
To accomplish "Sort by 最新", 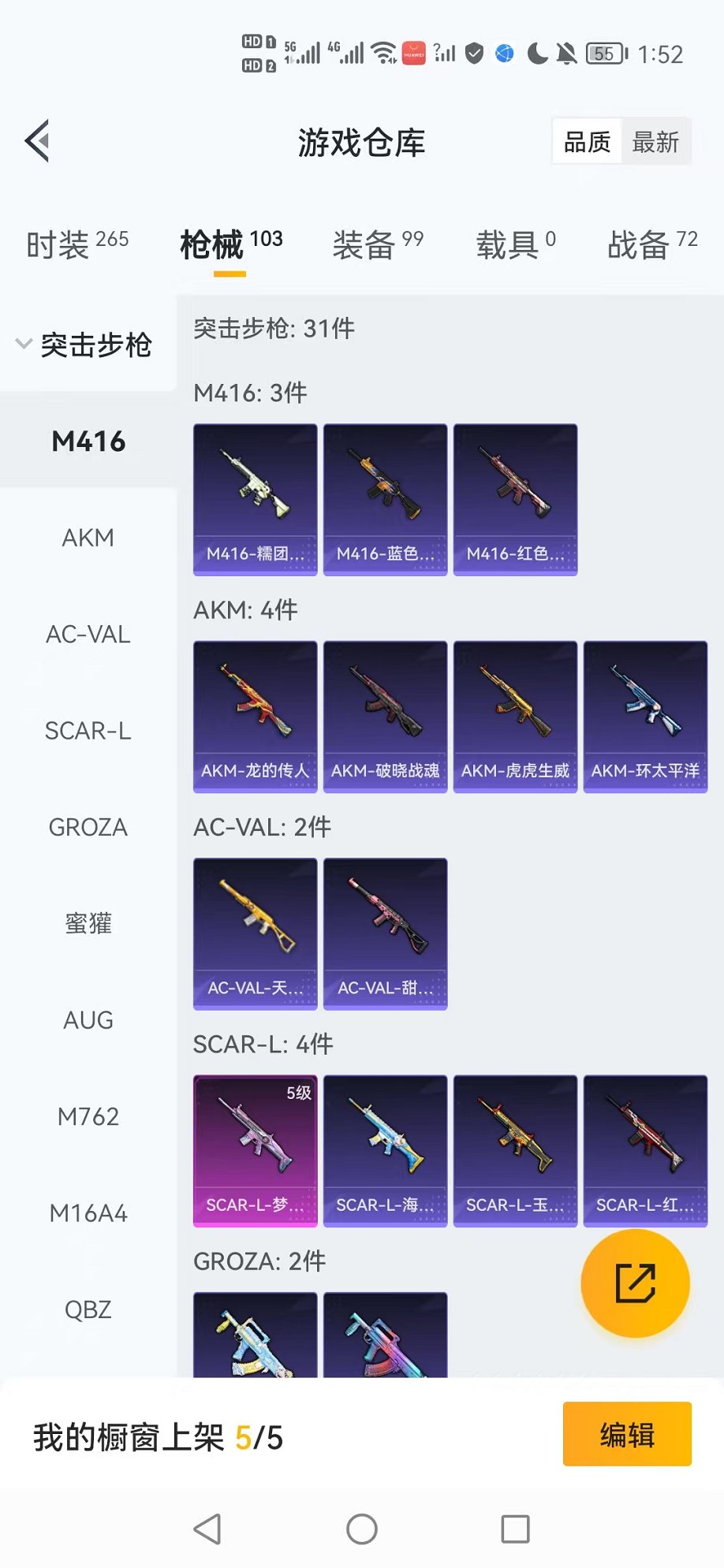I will (x=655, y=142).
